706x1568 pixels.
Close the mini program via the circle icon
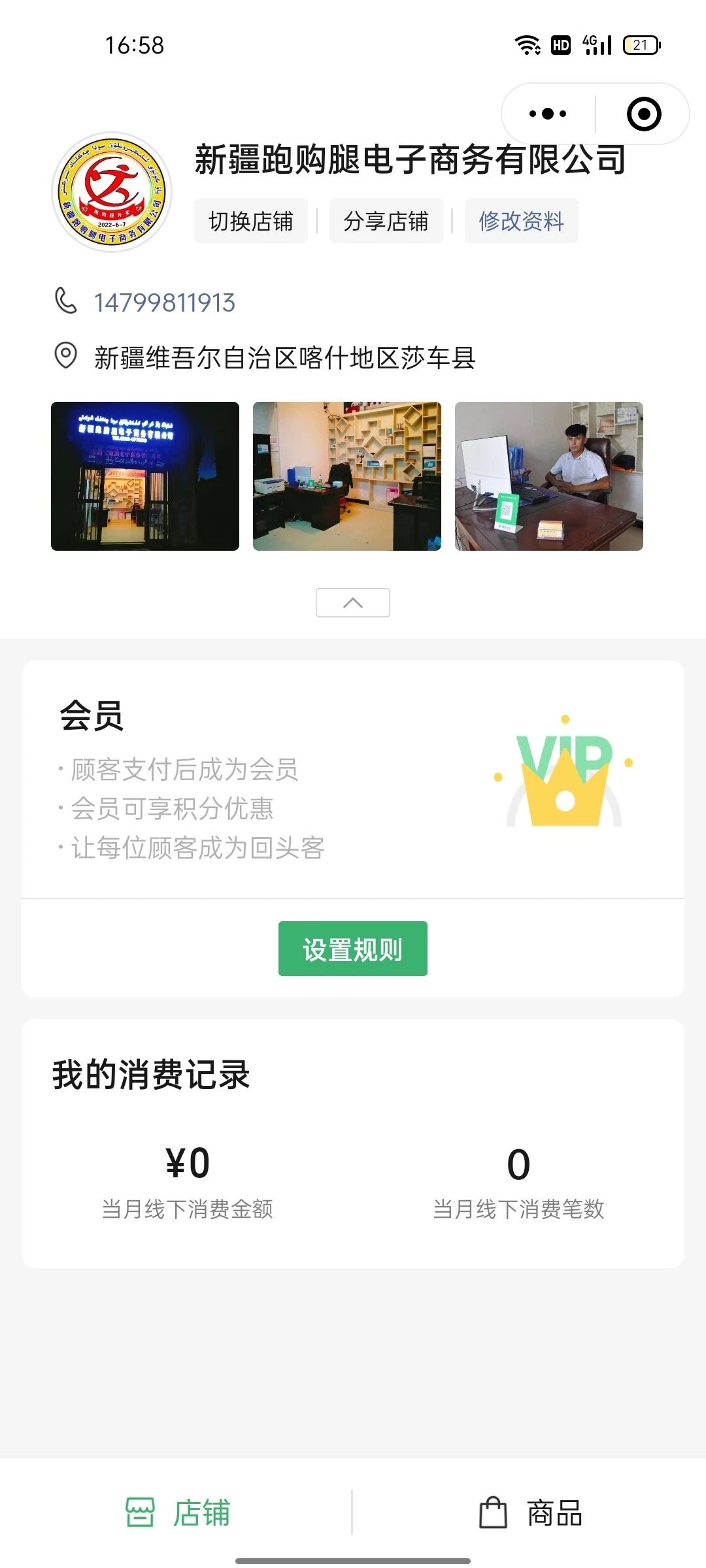click(x=643, y=114)
